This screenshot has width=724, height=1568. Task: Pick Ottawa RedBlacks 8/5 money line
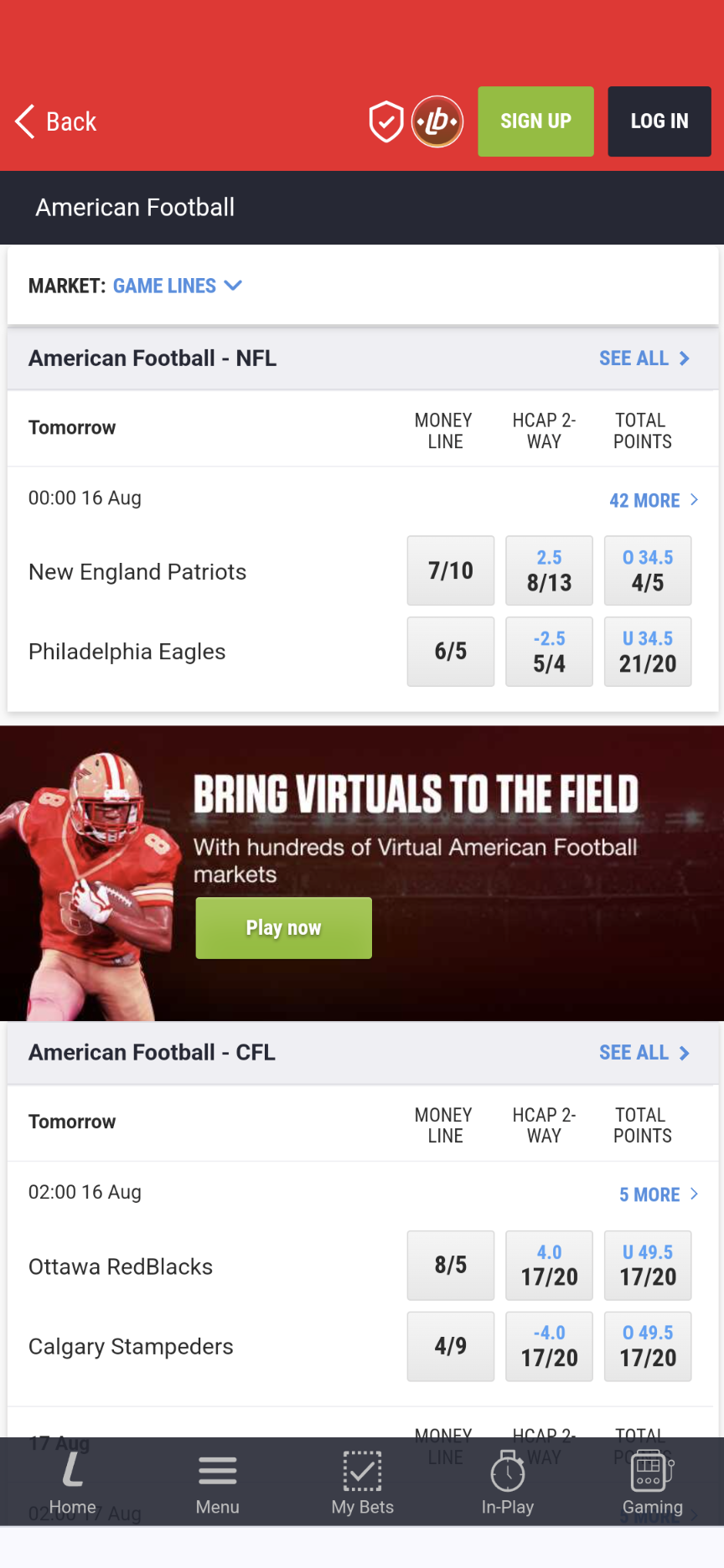pos(450,1266)
